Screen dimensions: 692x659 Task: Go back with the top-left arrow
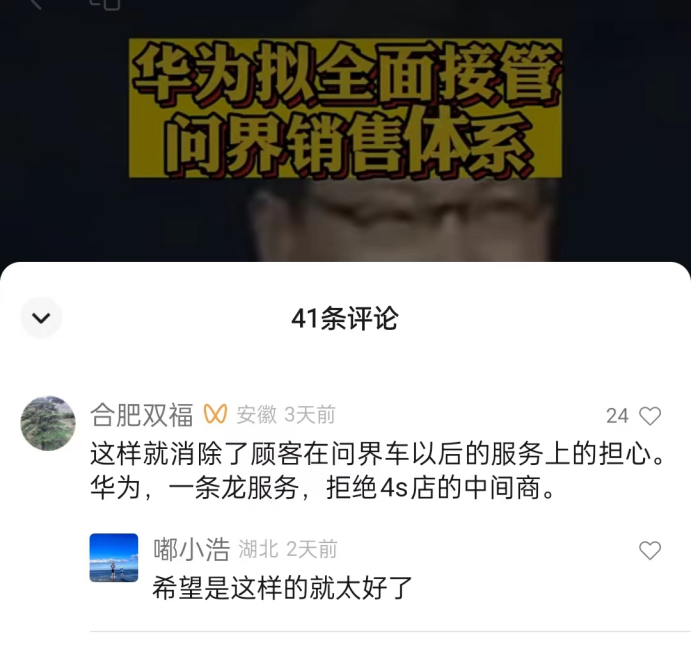[x=35, y=3]
